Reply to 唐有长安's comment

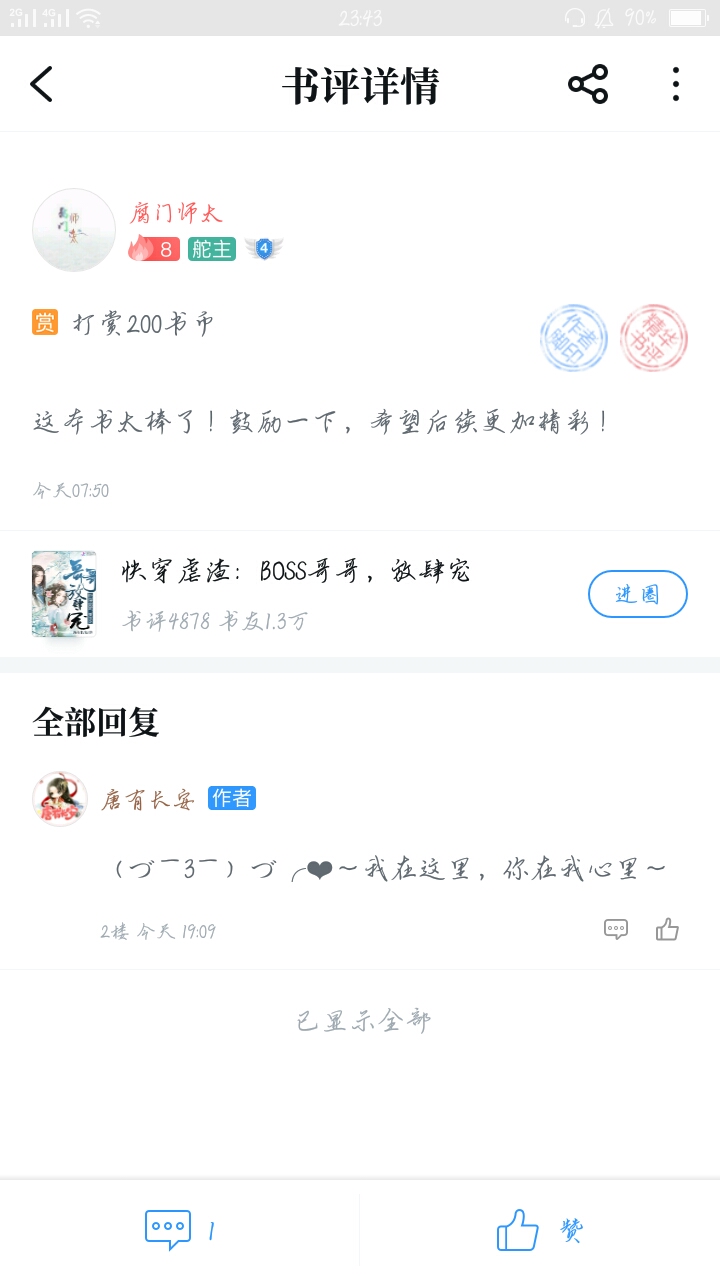[616, 930]
